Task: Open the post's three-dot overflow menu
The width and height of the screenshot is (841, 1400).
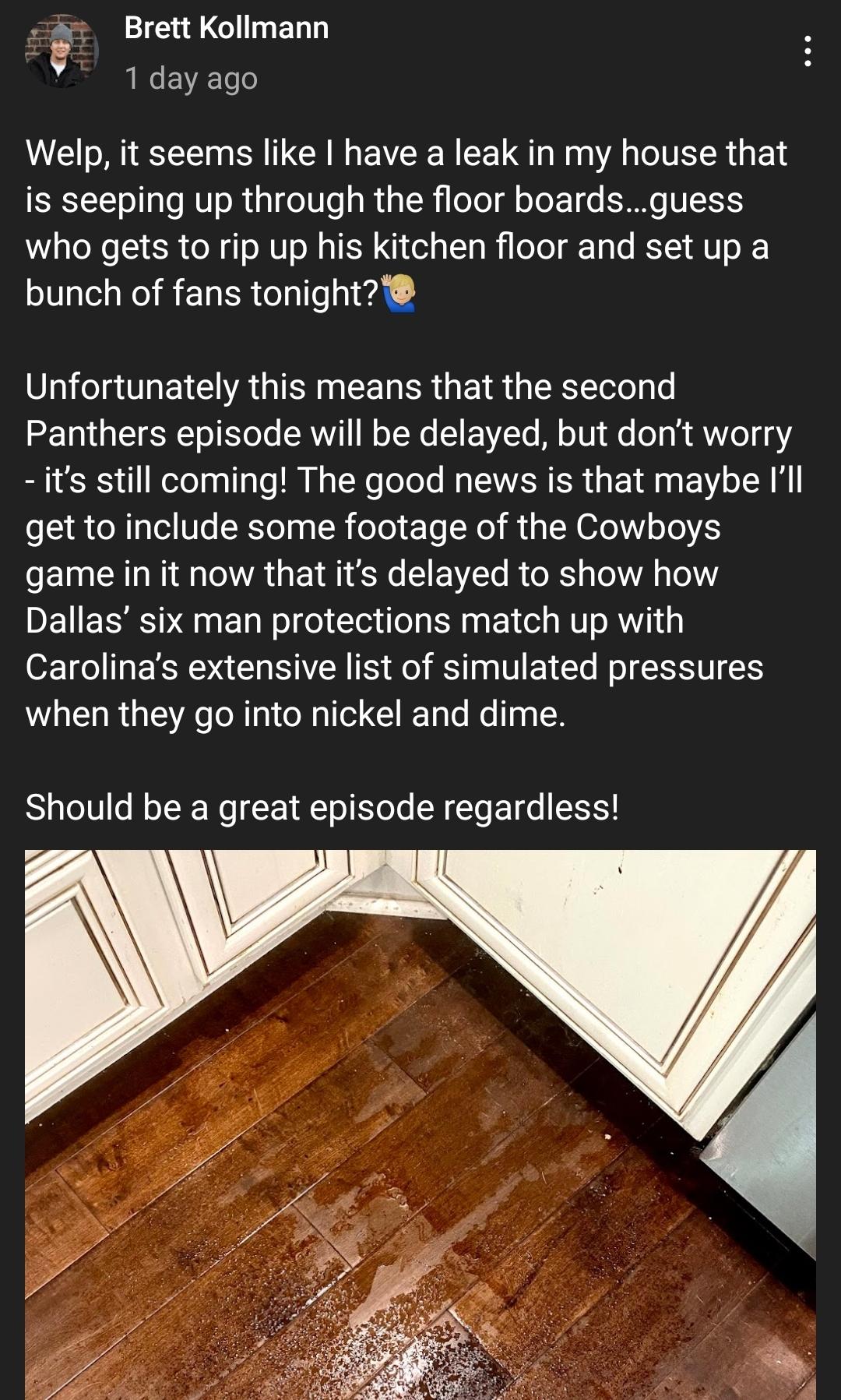Action: [808, 51]
